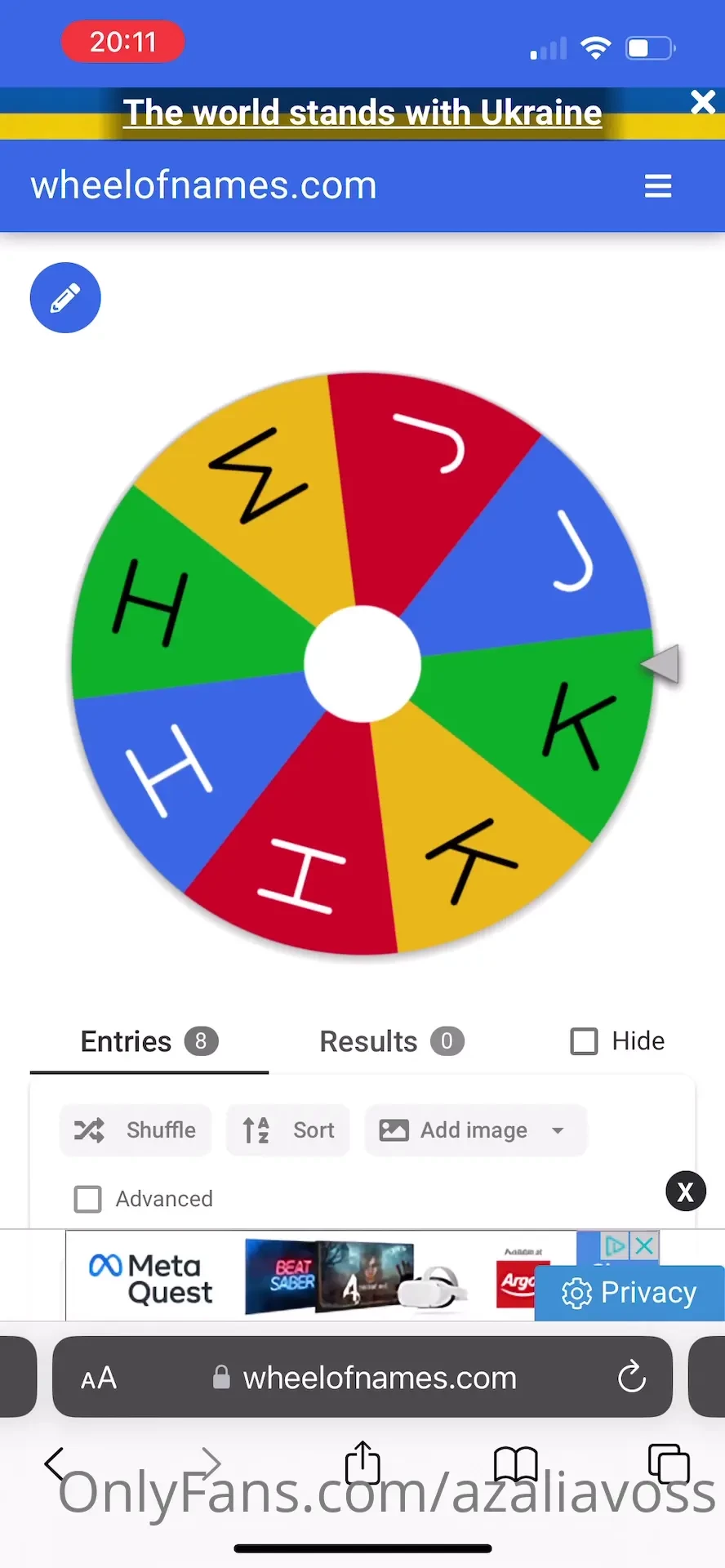Spin the wheel by clicking its center

[x=362, y=664]
